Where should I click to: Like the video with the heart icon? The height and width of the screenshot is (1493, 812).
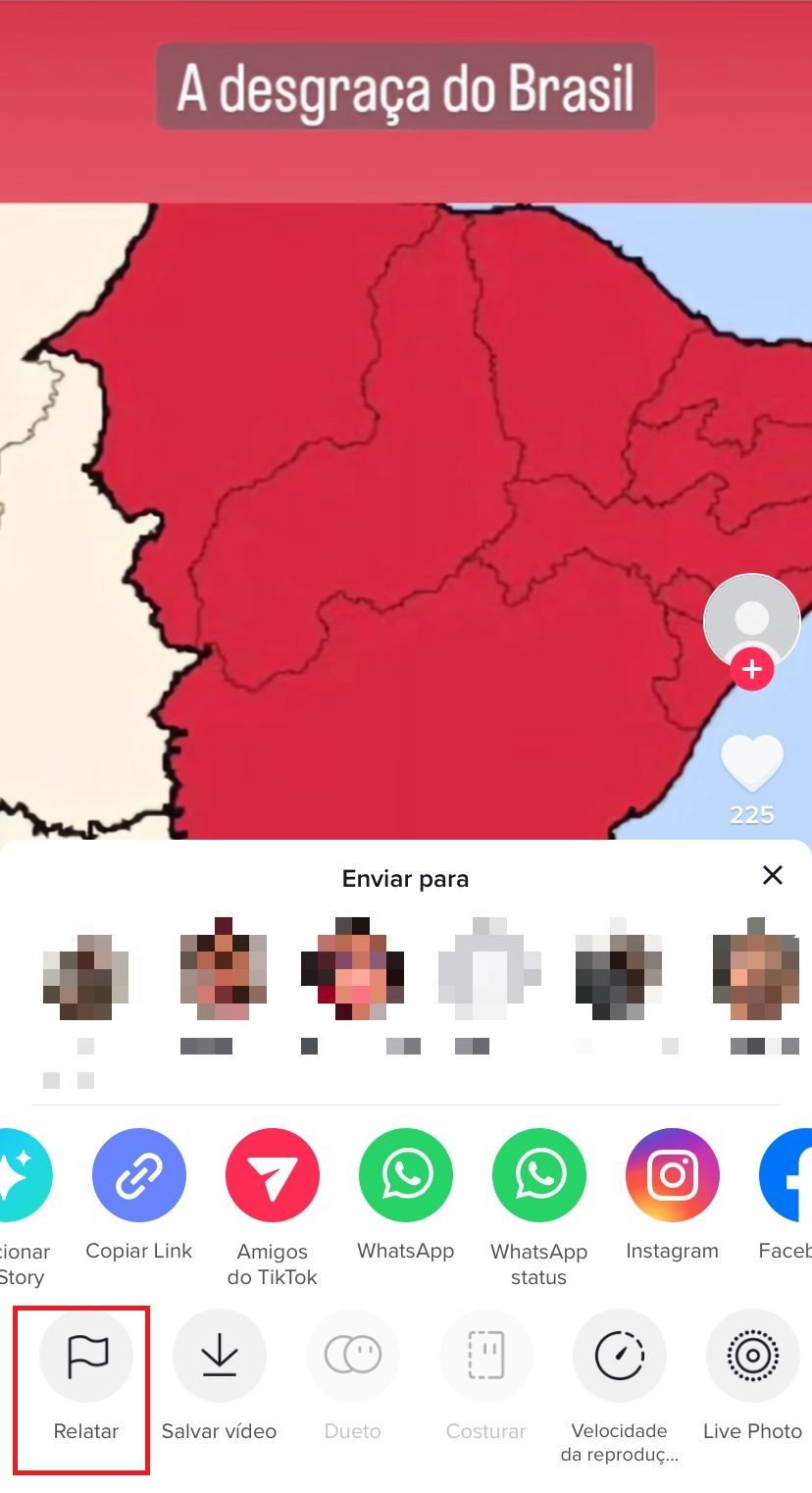752,762
